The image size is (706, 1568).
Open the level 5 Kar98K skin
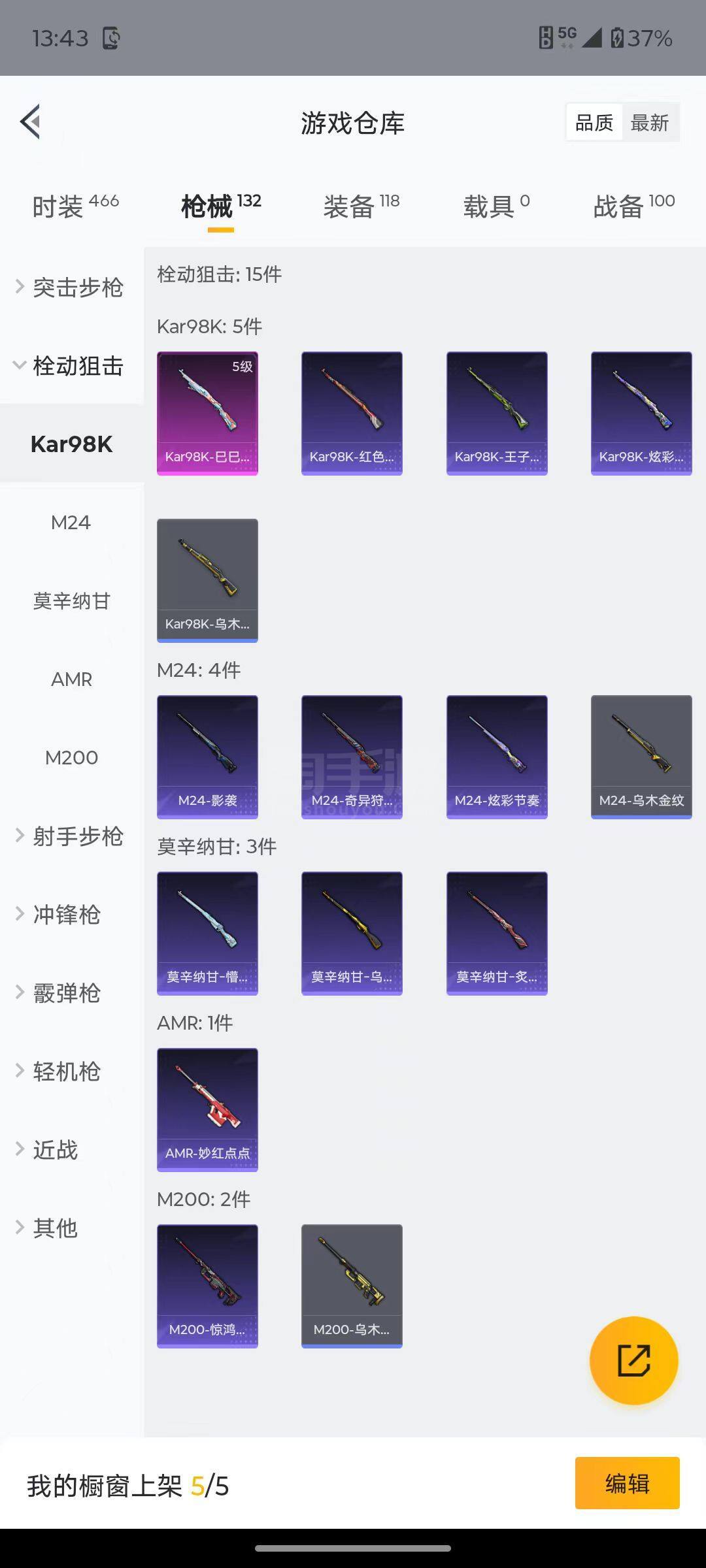click(207, 413)
